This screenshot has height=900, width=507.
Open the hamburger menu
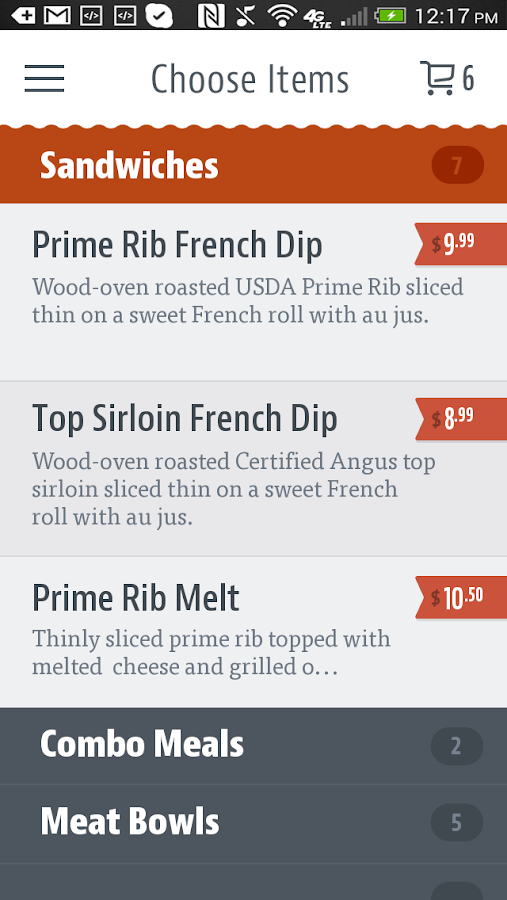tap(44, 79)
